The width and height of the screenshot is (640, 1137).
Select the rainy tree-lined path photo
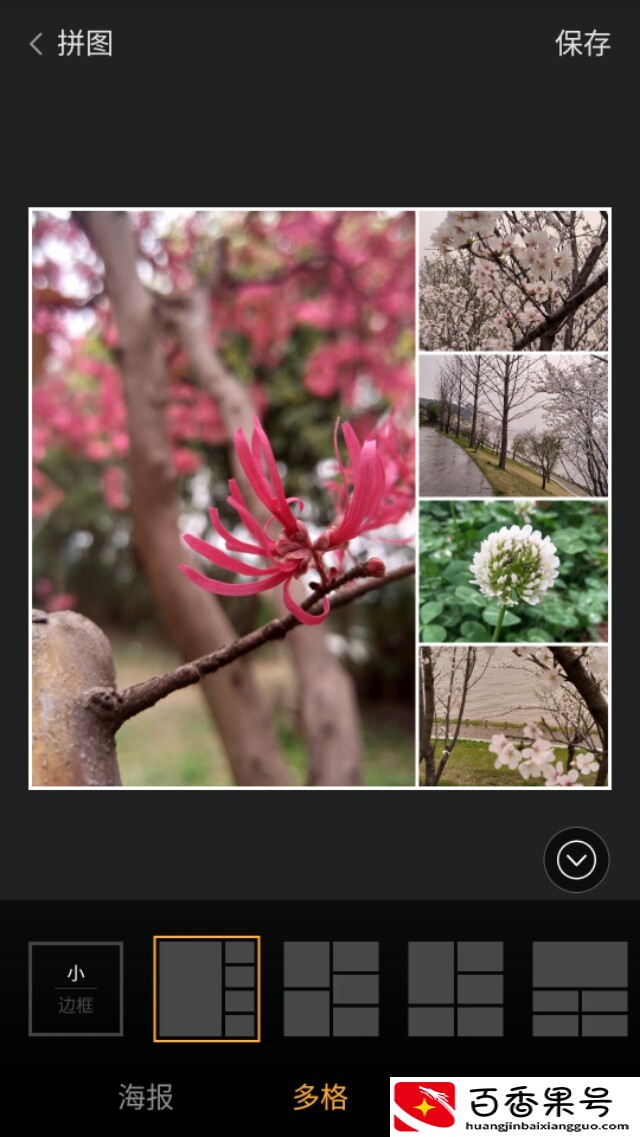coord(513,425)
